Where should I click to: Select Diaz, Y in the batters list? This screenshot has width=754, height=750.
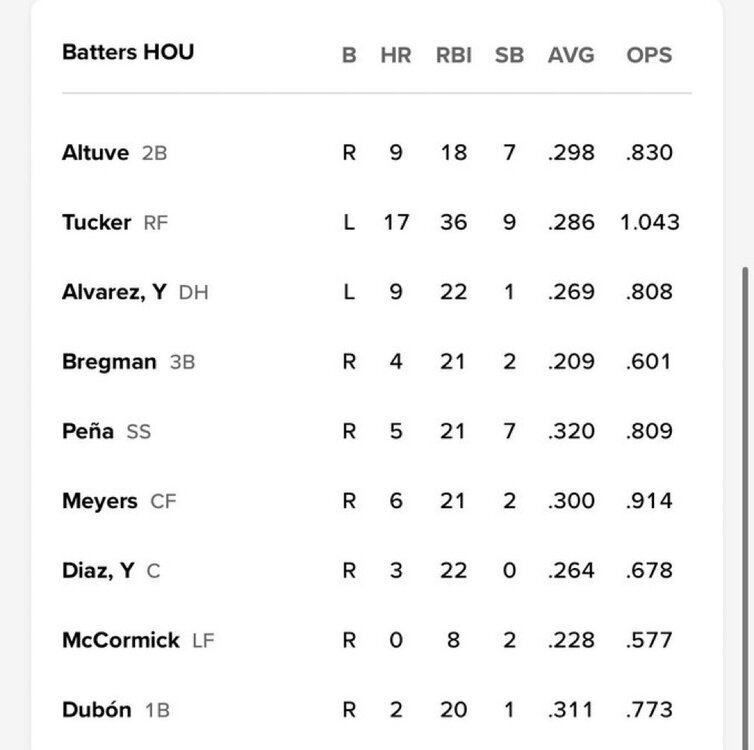point(98,571)
